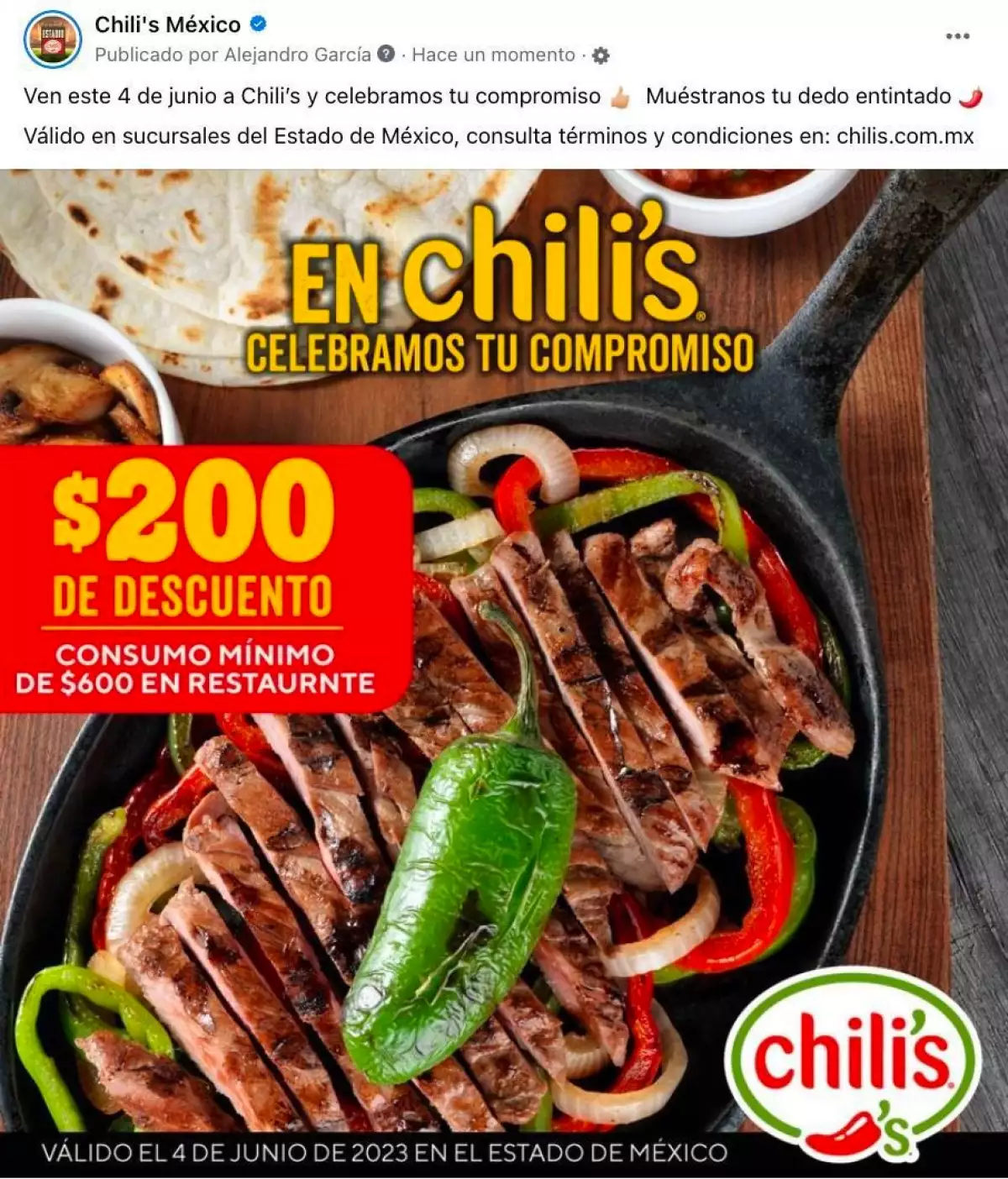
Task: Open the post audience gear icon
Action: tap(601, 55)
